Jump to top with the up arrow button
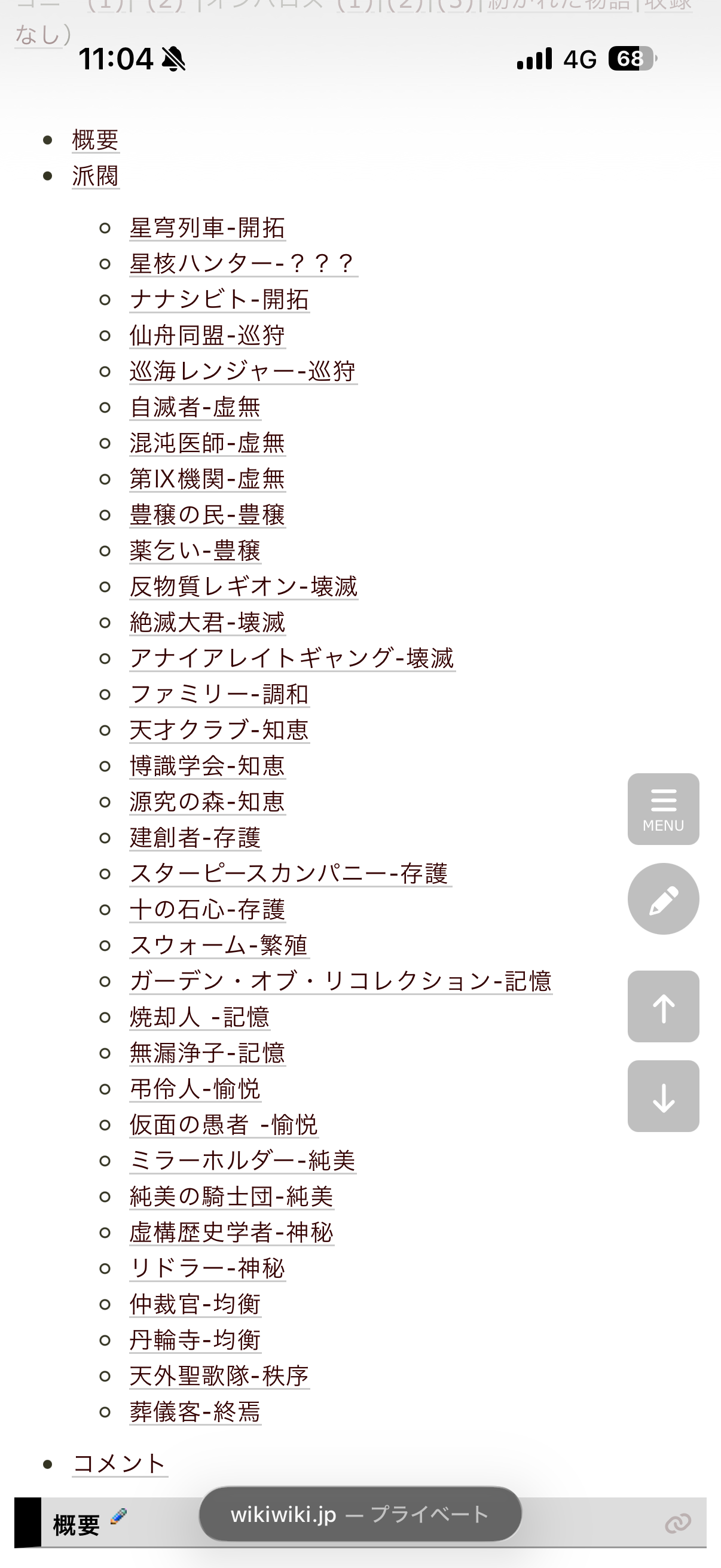The width and height of the screenshot is (721, 1568). (x=663, y=1006)
